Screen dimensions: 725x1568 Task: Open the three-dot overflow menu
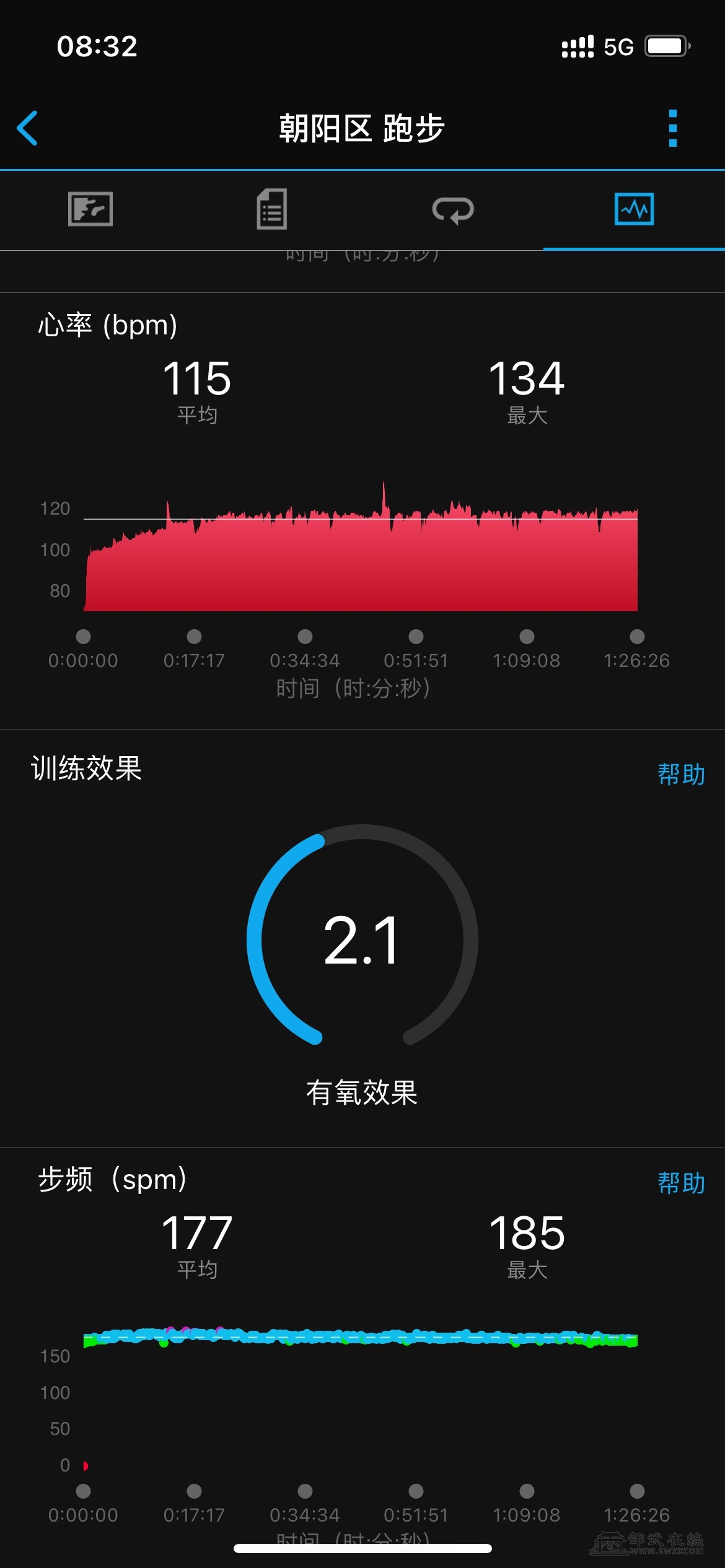(673, 128)
